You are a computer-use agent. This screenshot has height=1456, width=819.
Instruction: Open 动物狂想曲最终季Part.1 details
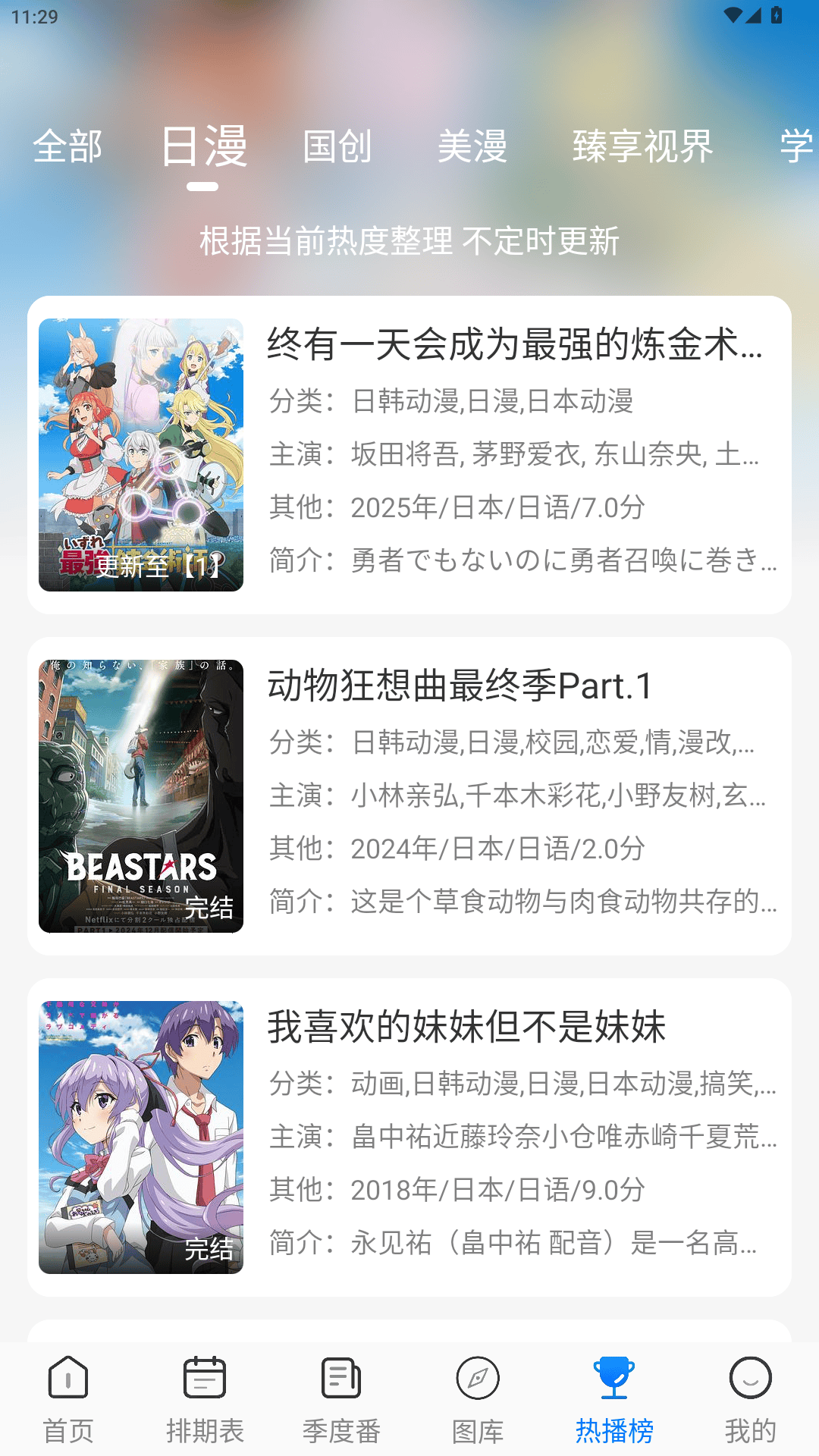click(409, 795)
